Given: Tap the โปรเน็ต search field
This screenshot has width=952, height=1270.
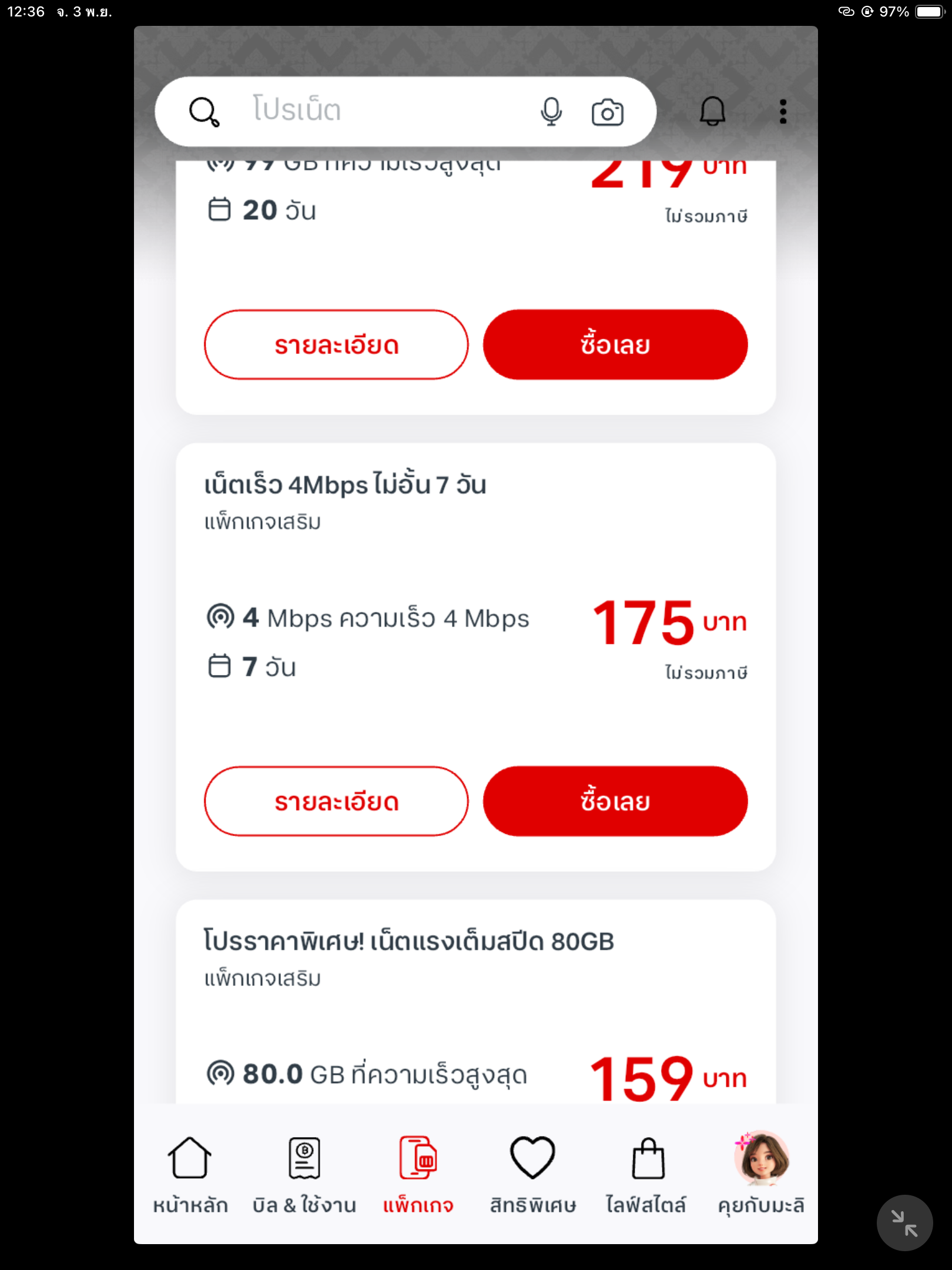Looking at the screenshot, I should 376,111.
